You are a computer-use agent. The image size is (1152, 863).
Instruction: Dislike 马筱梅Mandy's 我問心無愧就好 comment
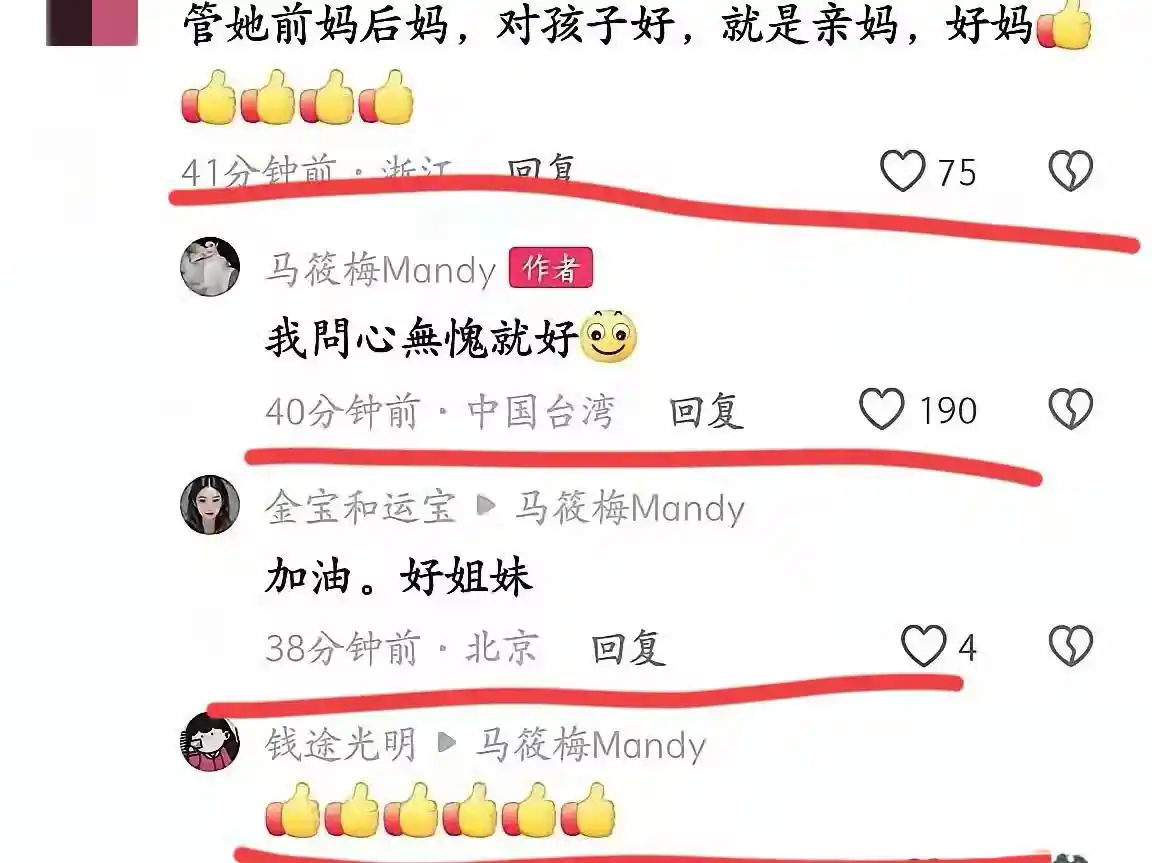tap(1070, 410)
